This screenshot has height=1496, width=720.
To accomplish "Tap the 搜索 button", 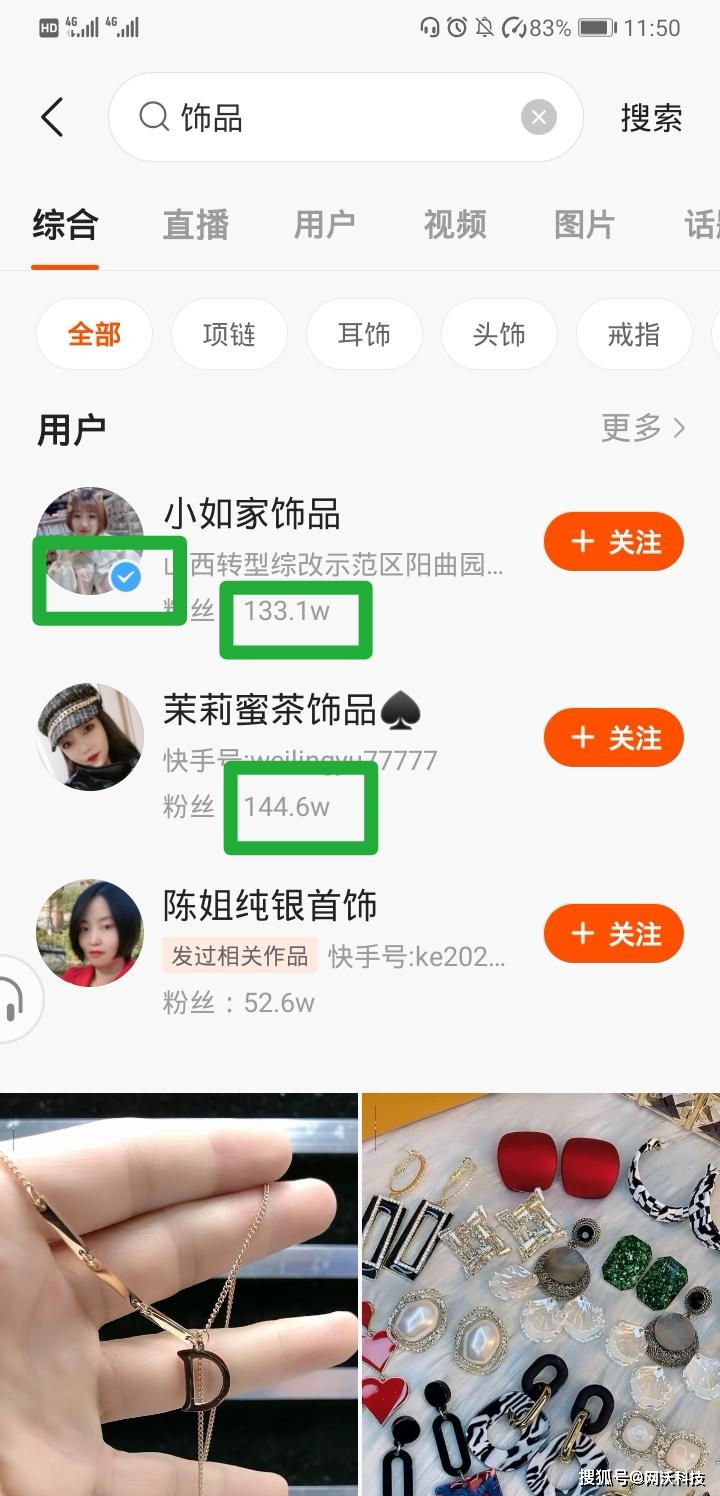I will click(x=651, y=118).
